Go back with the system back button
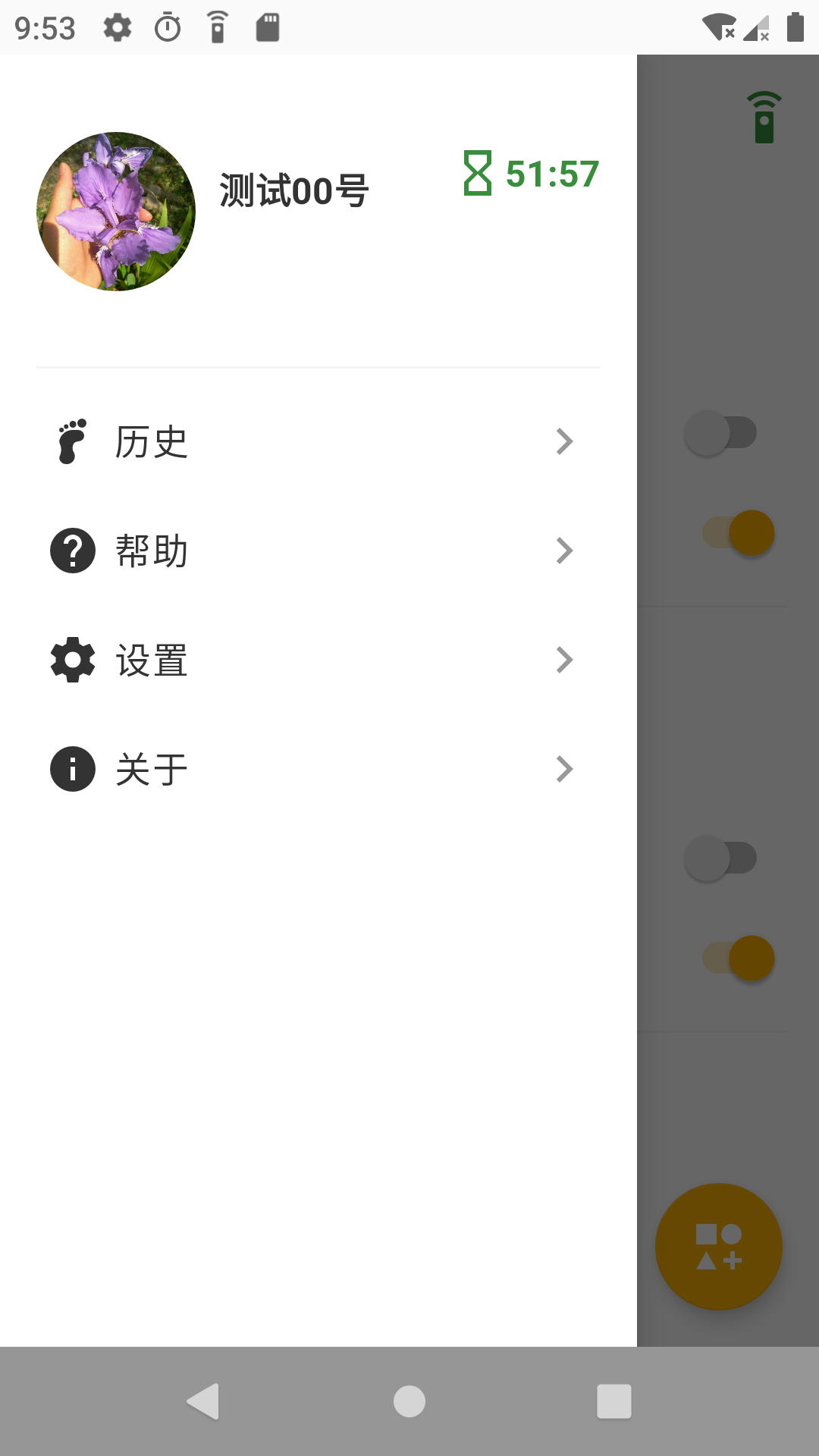 [203, 1401]
